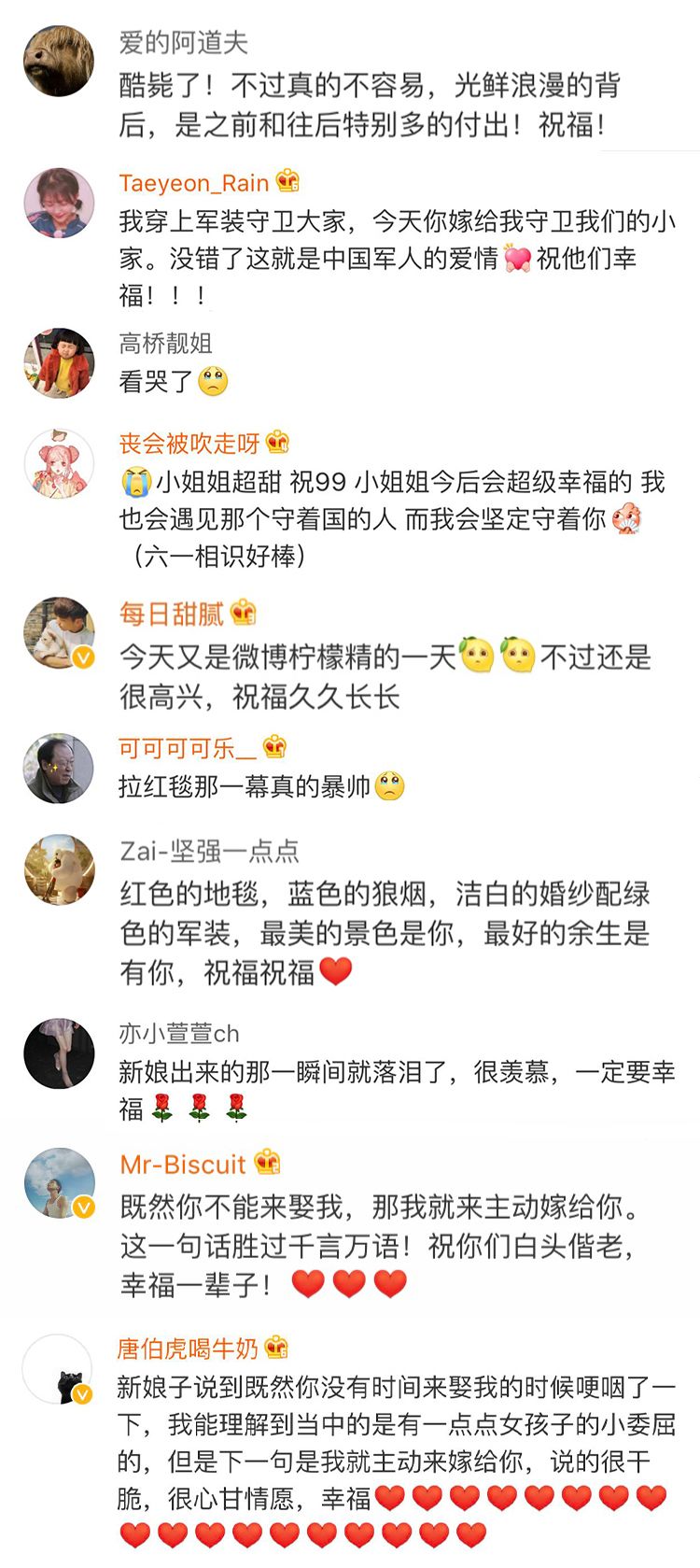View 每日甜腻's profile via its name
700x1568 pixels.
[172, 614]
